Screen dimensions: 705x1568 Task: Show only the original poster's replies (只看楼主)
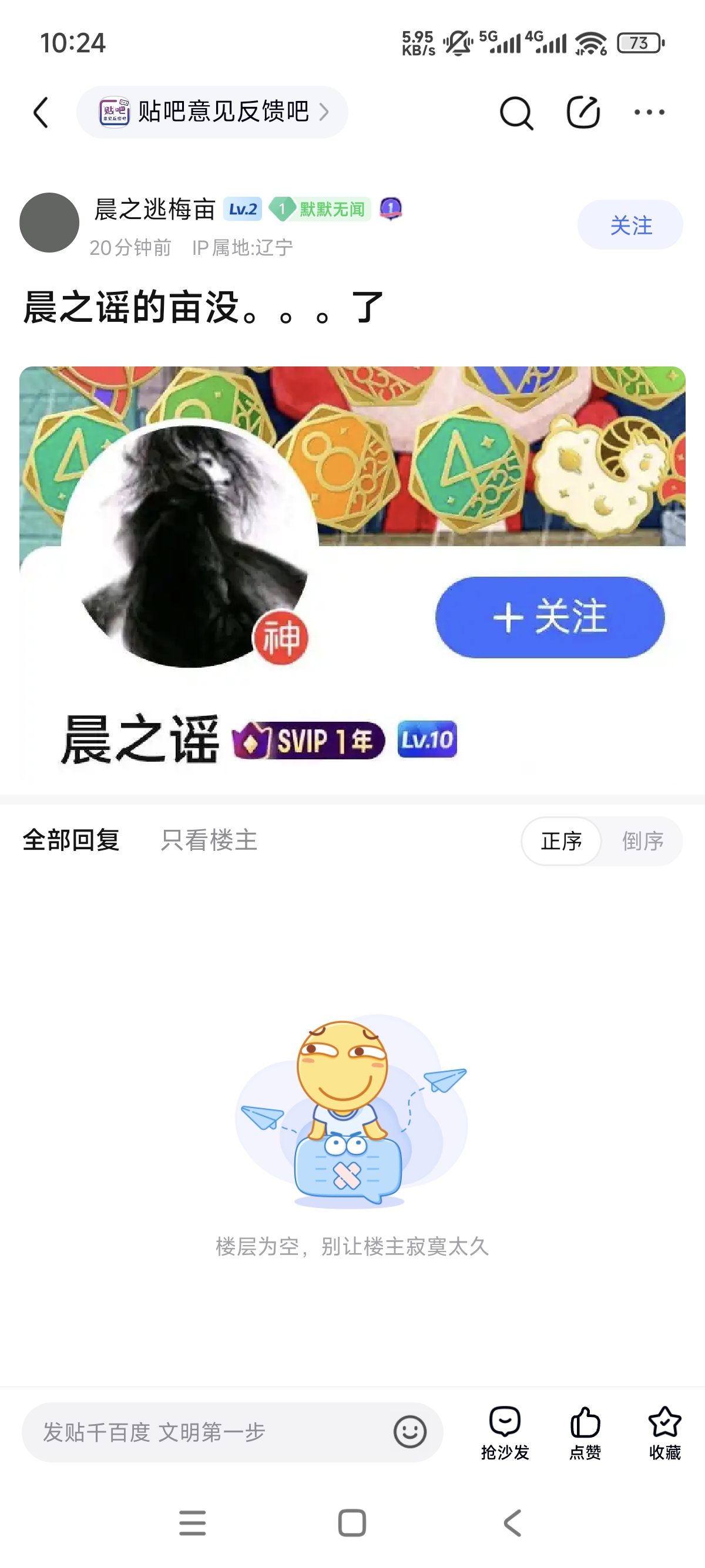tap(209, 840)
